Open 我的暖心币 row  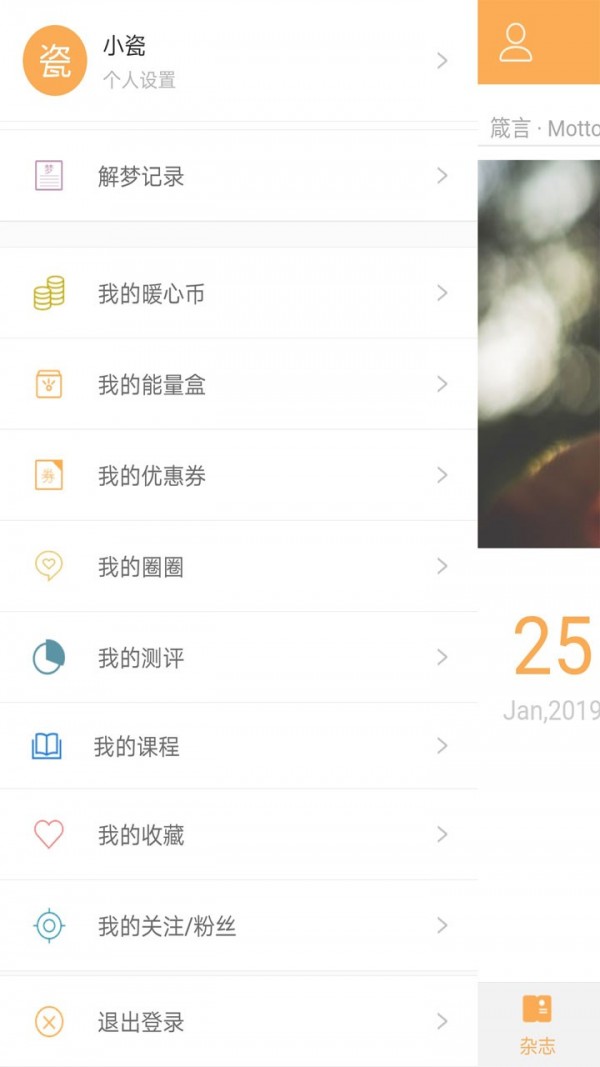[238, 294]
